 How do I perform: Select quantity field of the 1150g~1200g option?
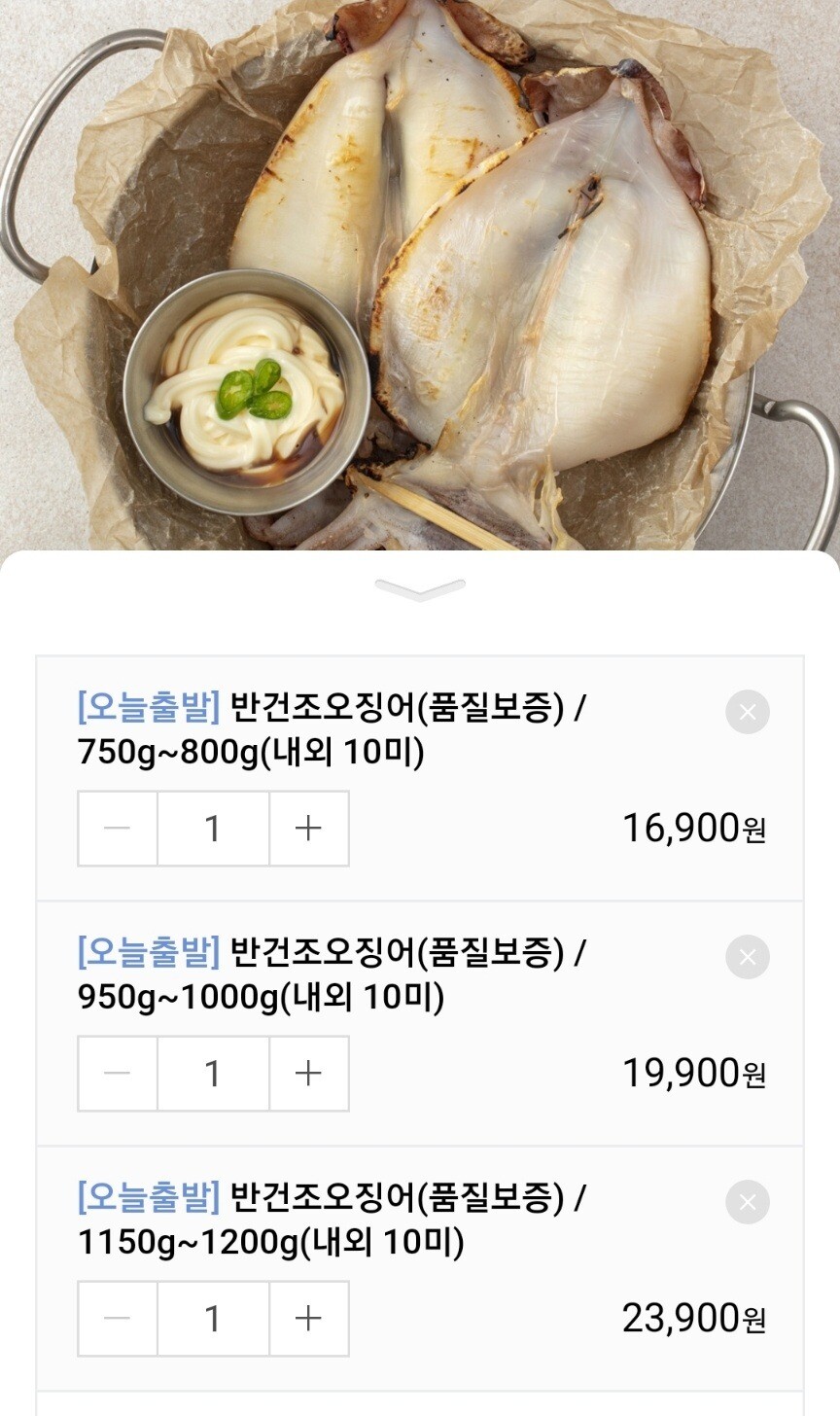(213, 1319)
